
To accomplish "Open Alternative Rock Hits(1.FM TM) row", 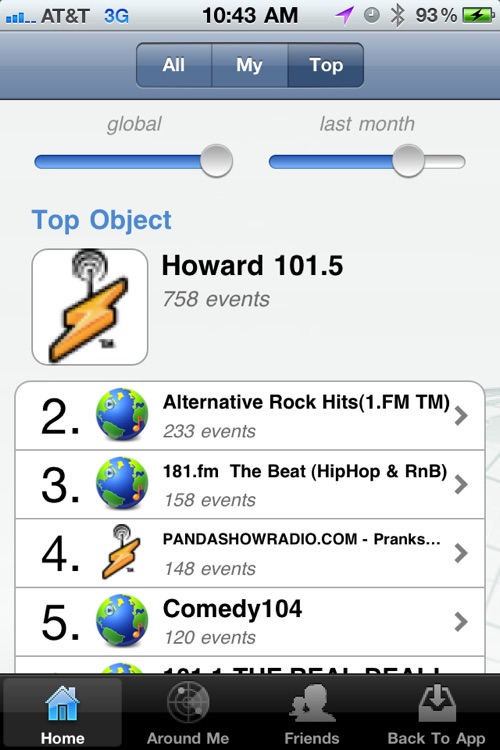I will click(x=250, y=416).
